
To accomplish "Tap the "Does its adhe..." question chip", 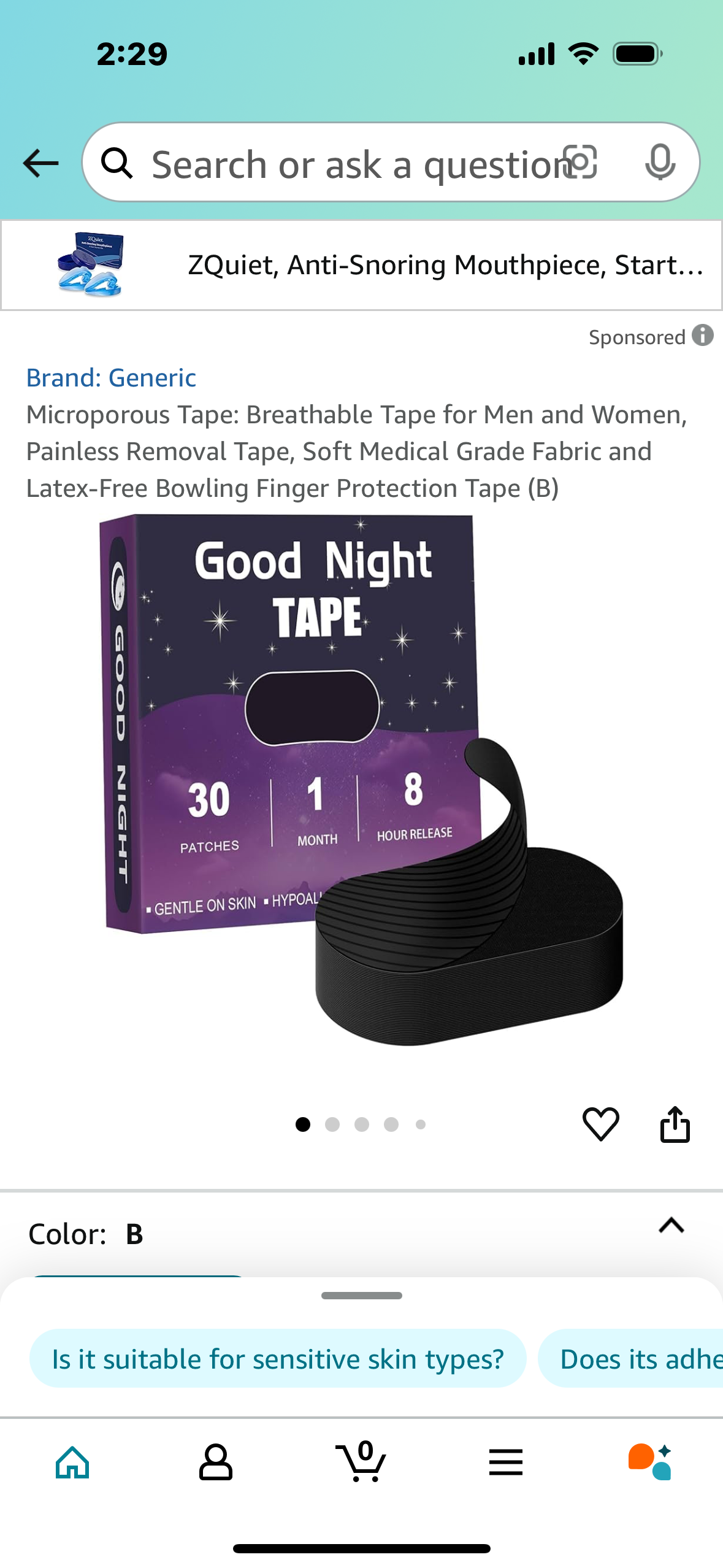I will coord(638,1359).
